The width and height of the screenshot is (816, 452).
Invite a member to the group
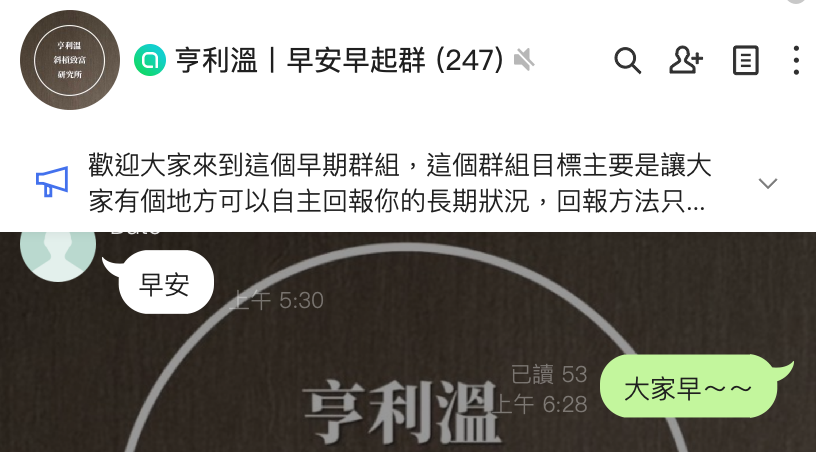[686, 61]
